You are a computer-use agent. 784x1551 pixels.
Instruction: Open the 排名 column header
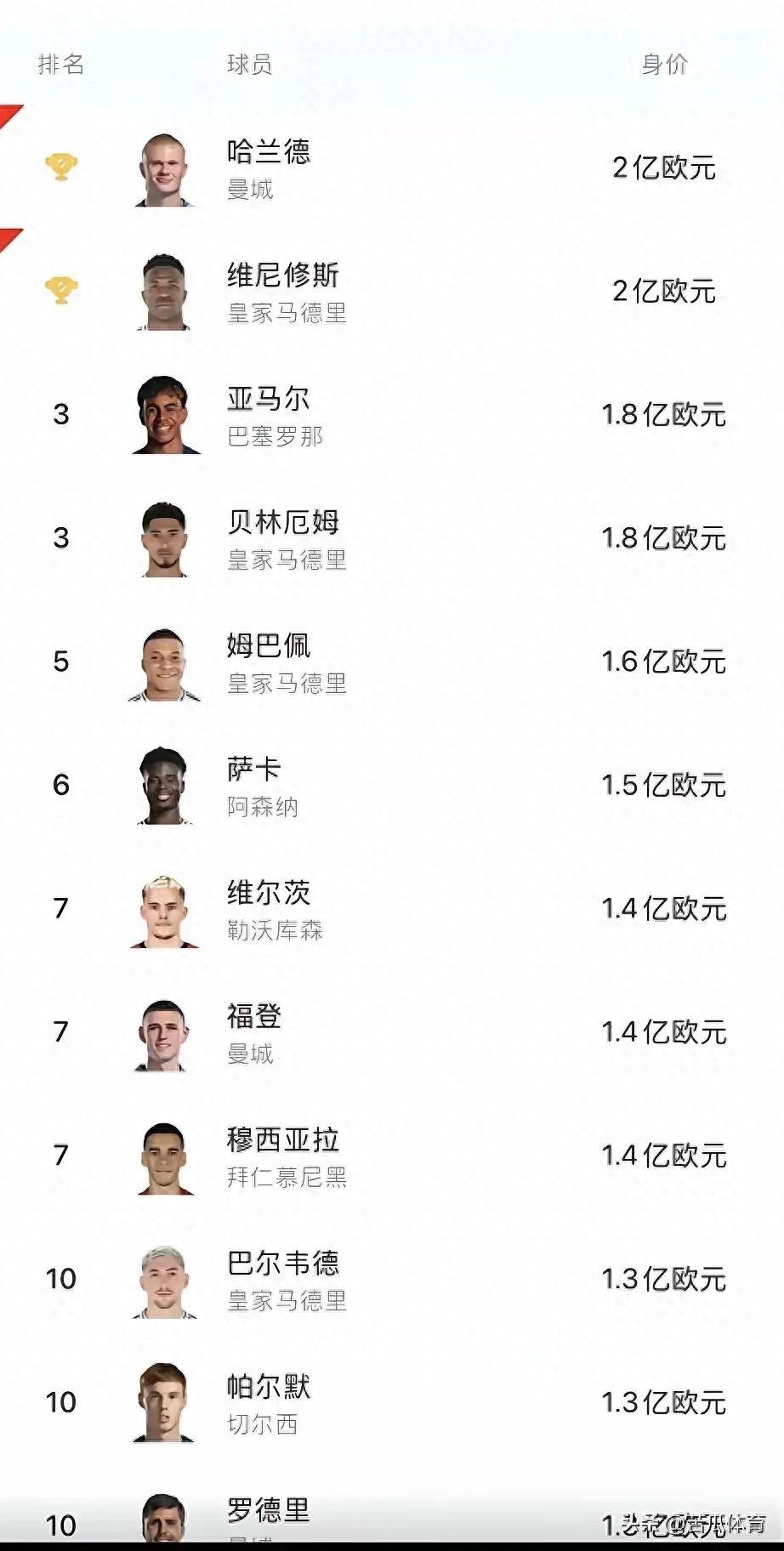pyautogui.click(x=62, y=64)
